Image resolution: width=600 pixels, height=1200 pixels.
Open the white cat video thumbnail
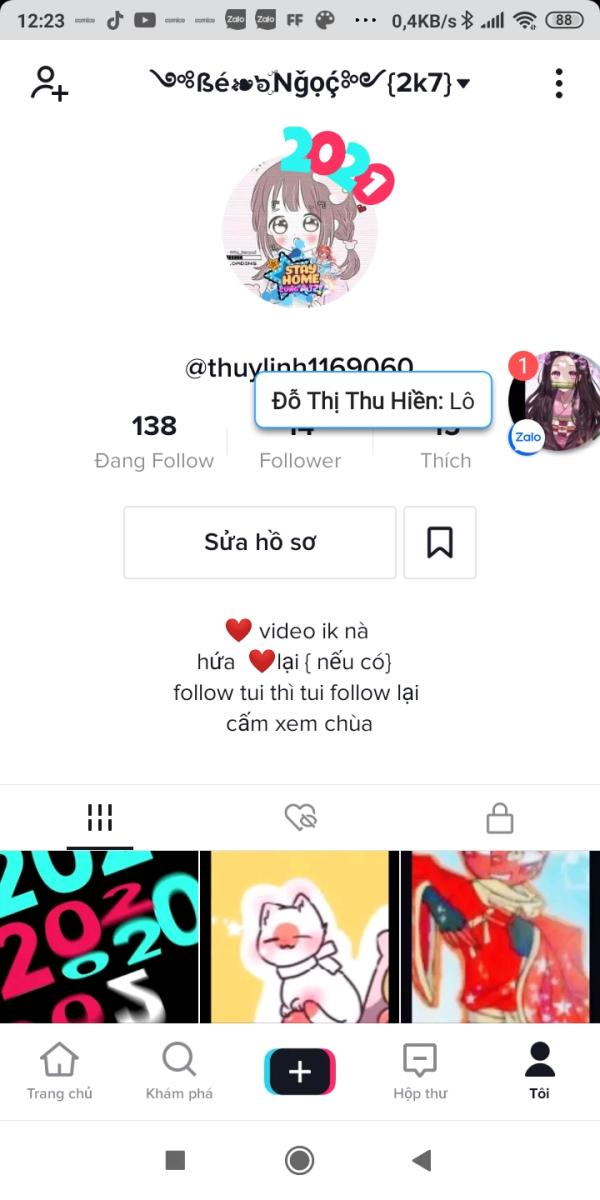tap(300, 937)
